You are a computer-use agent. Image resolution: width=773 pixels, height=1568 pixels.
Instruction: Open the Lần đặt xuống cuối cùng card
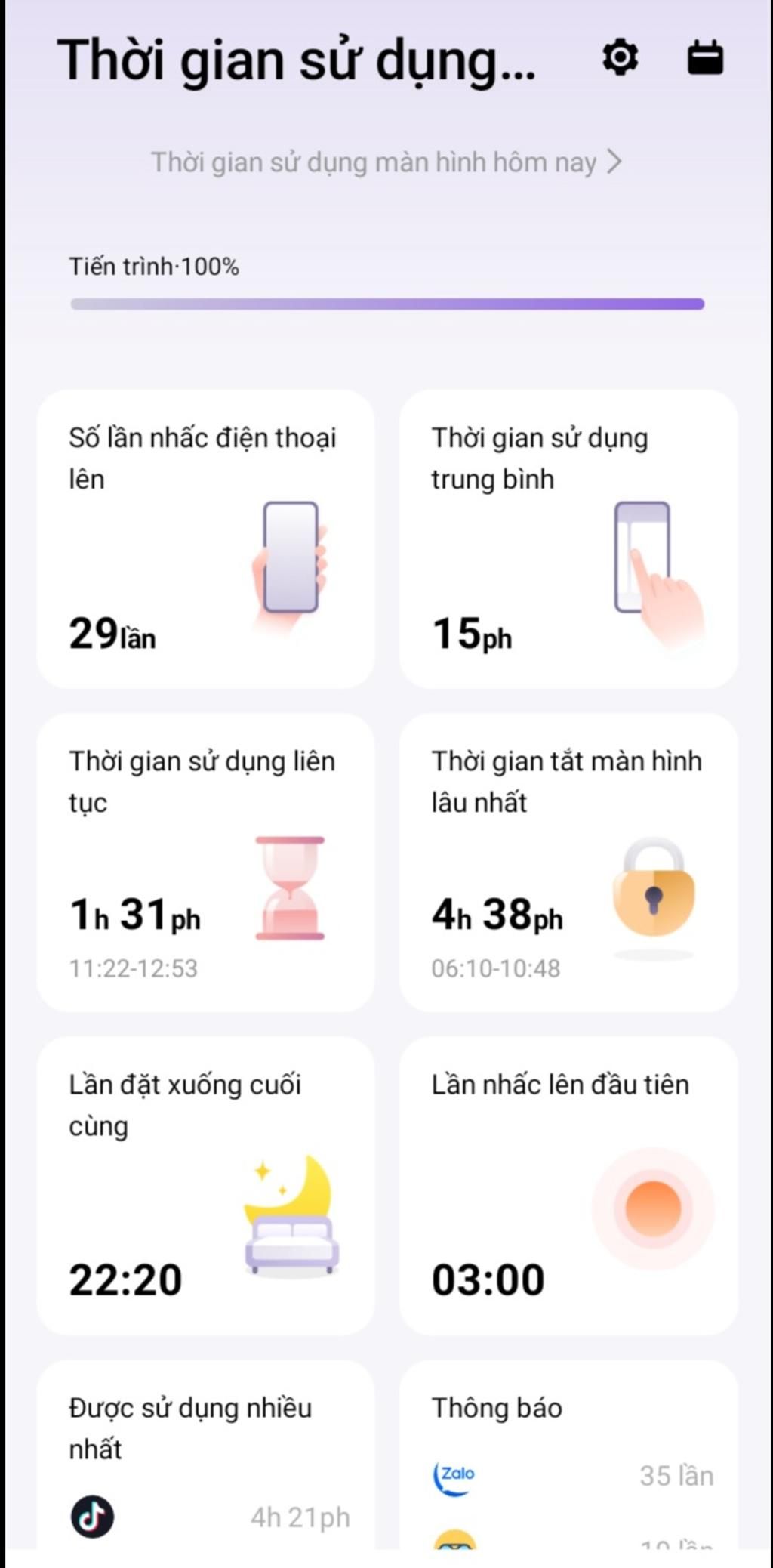pos(205,1185)
